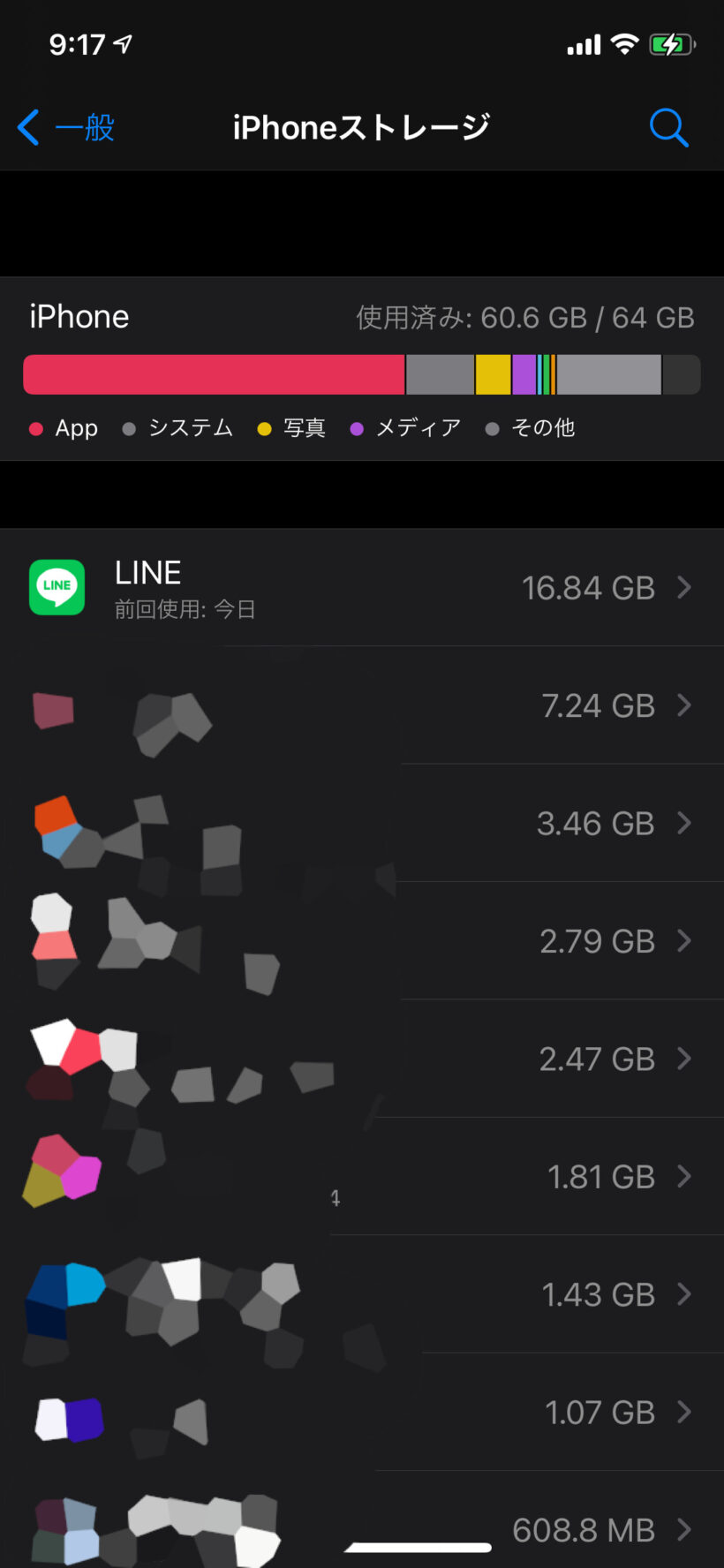Open the 1.81 GB app row
The width and height of the screenshot is (724, 1568).
pos(362,1176)
